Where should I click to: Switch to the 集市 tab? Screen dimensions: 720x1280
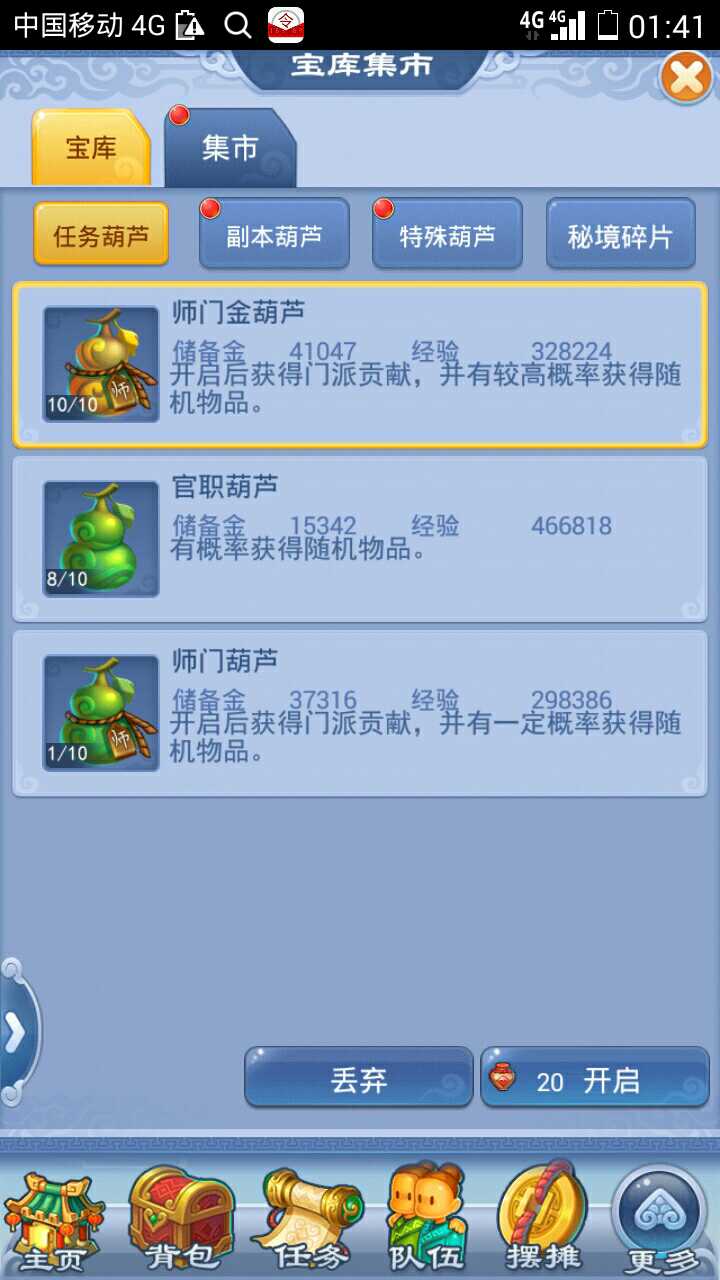click(230, 149)
